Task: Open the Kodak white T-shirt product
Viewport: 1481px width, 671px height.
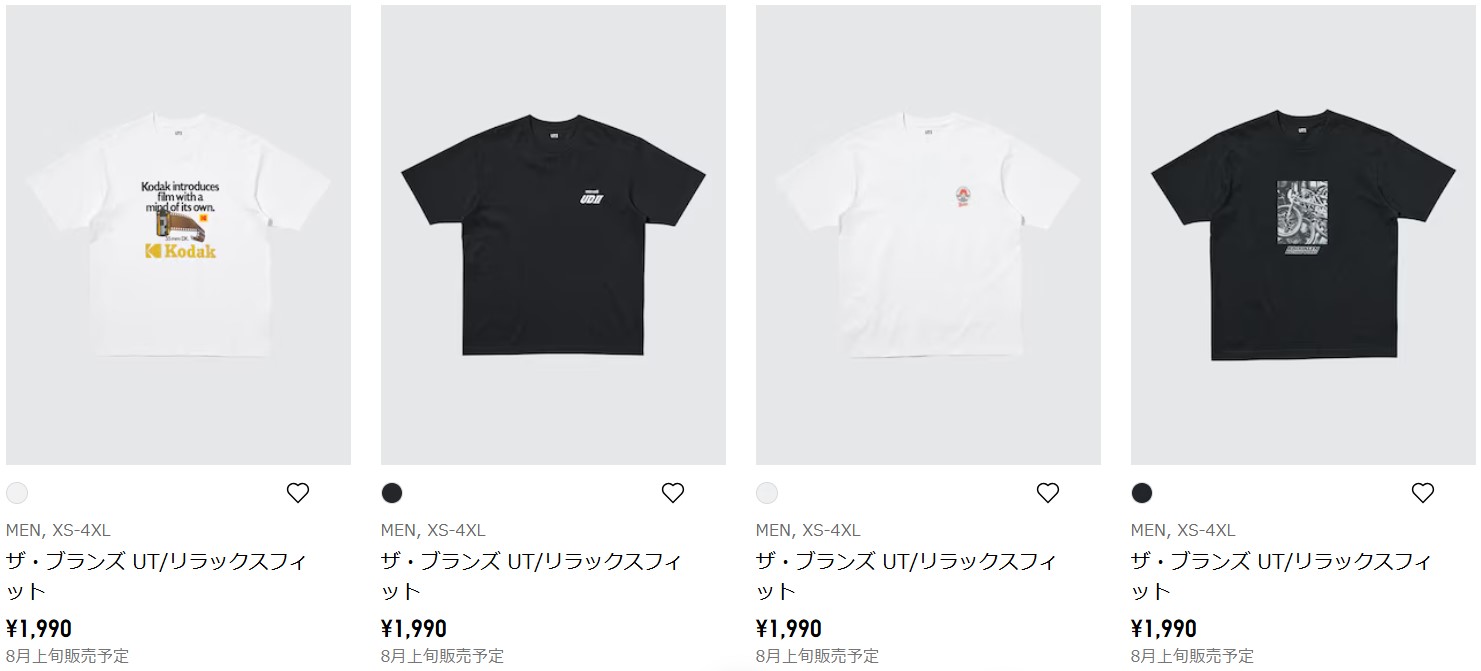Action: (x=178, y=235)
